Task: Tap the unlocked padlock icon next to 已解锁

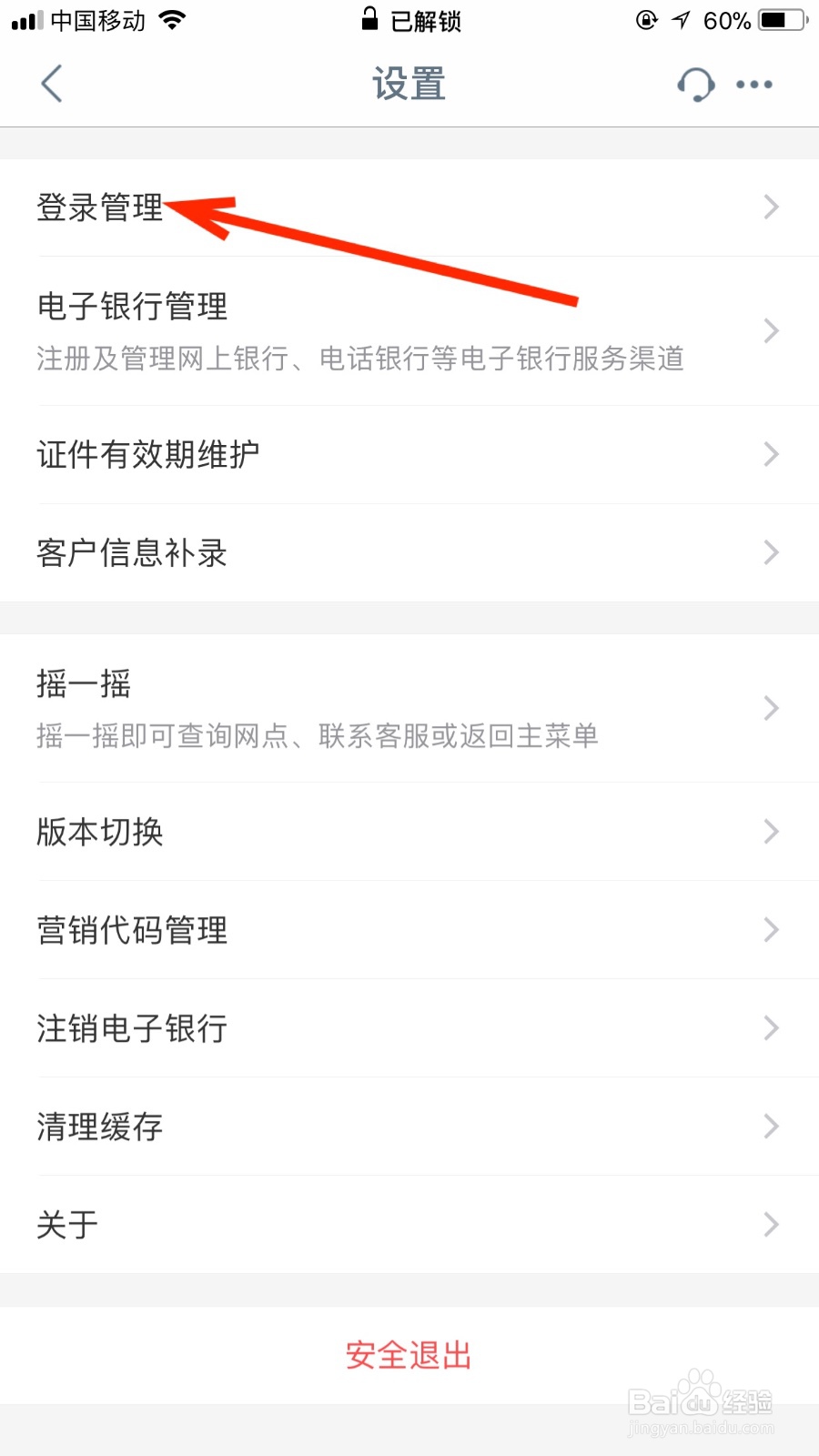Action: [368, 19]
